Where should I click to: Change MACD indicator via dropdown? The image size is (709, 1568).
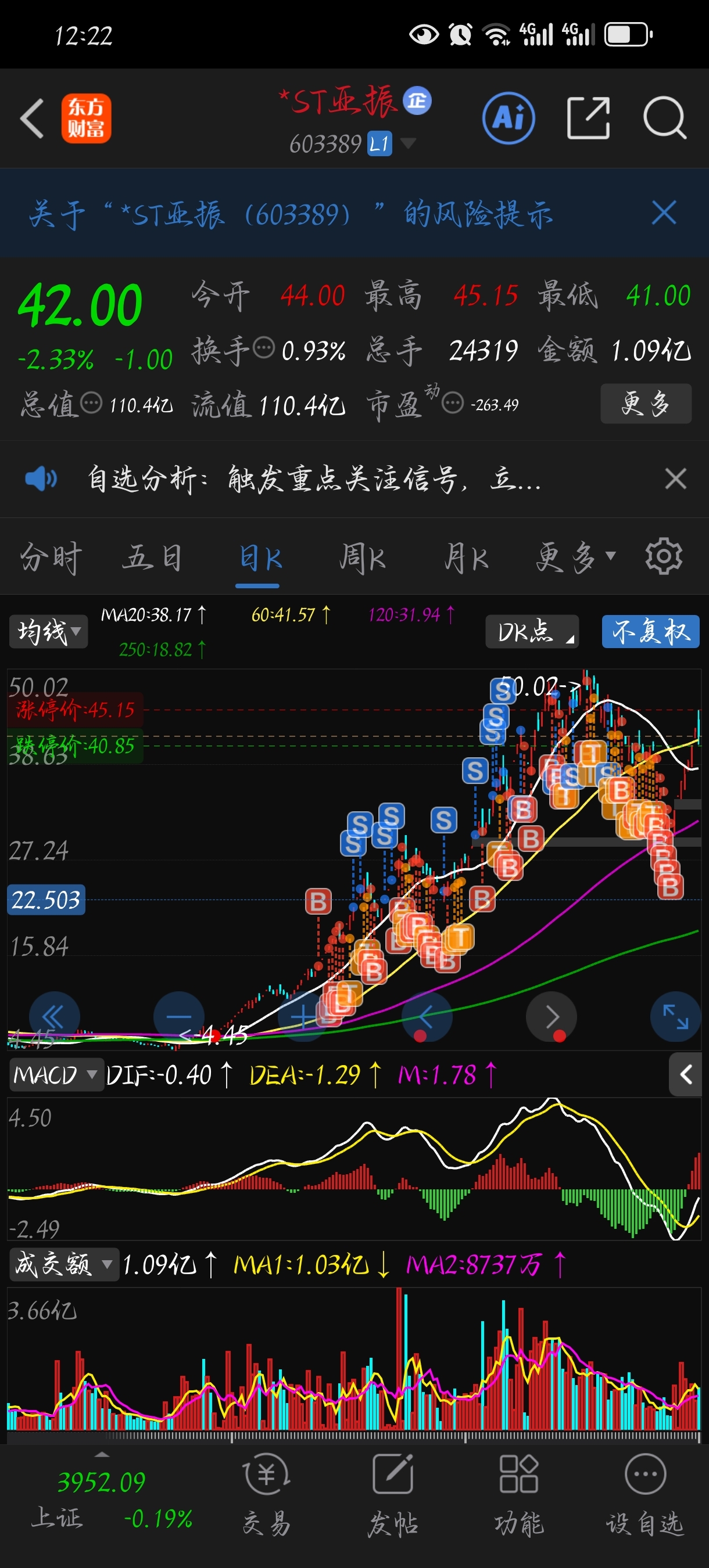pos(55,1076)
